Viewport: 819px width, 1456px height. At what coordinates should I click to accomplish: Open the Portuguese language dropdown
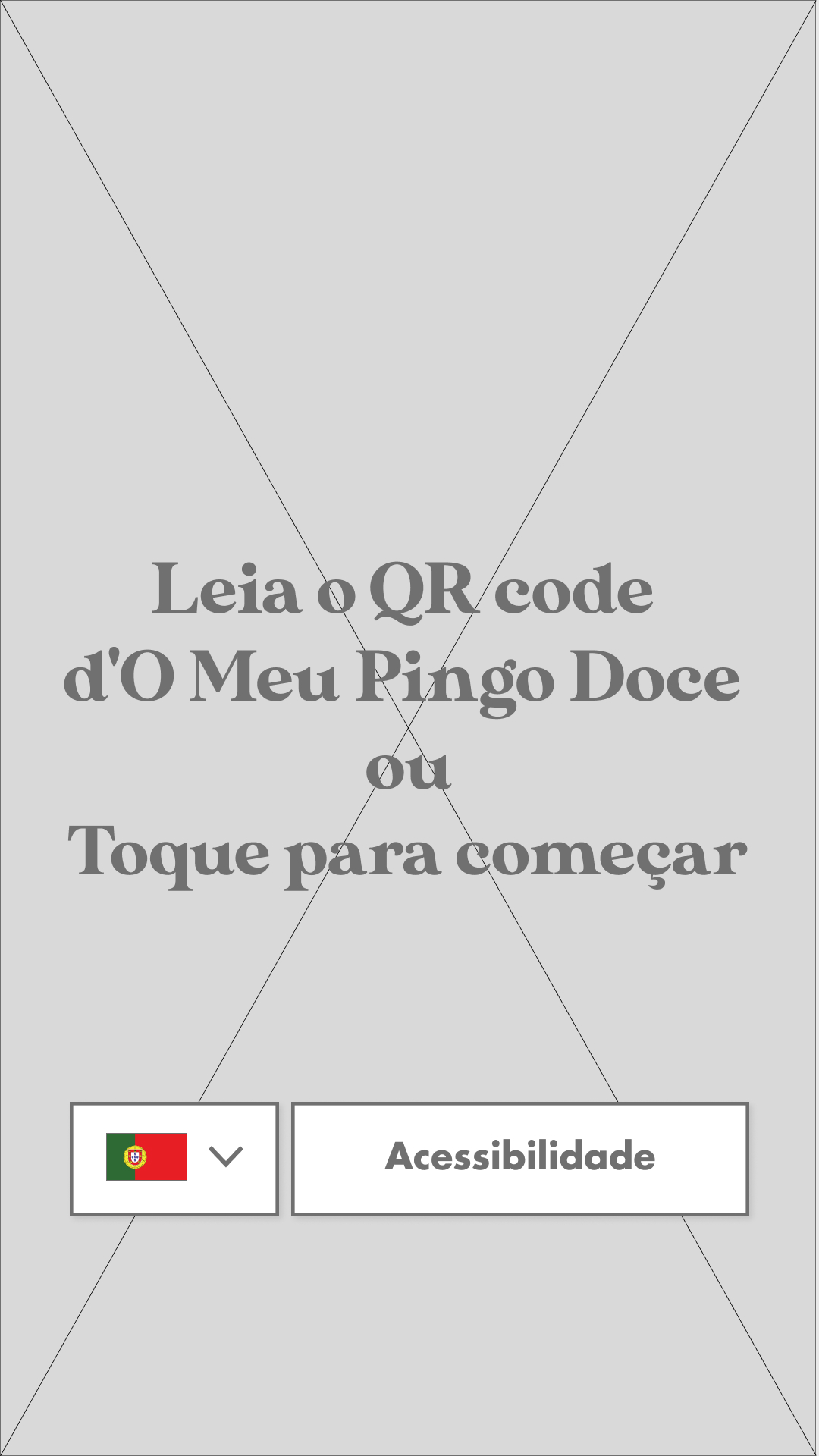pos(174,1158)
